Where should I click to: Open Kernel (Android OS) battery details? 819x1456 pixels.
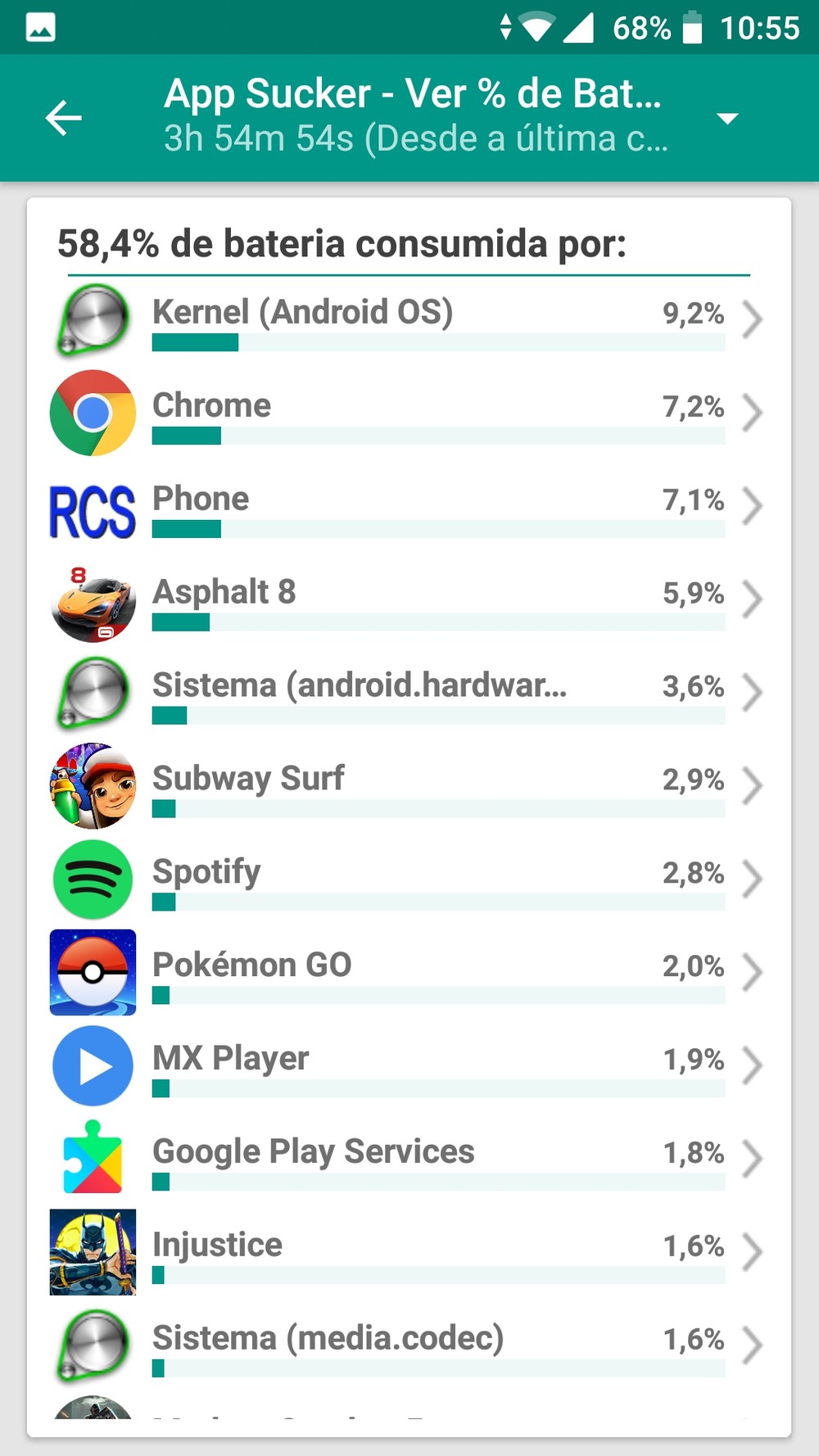pos(409,320)
